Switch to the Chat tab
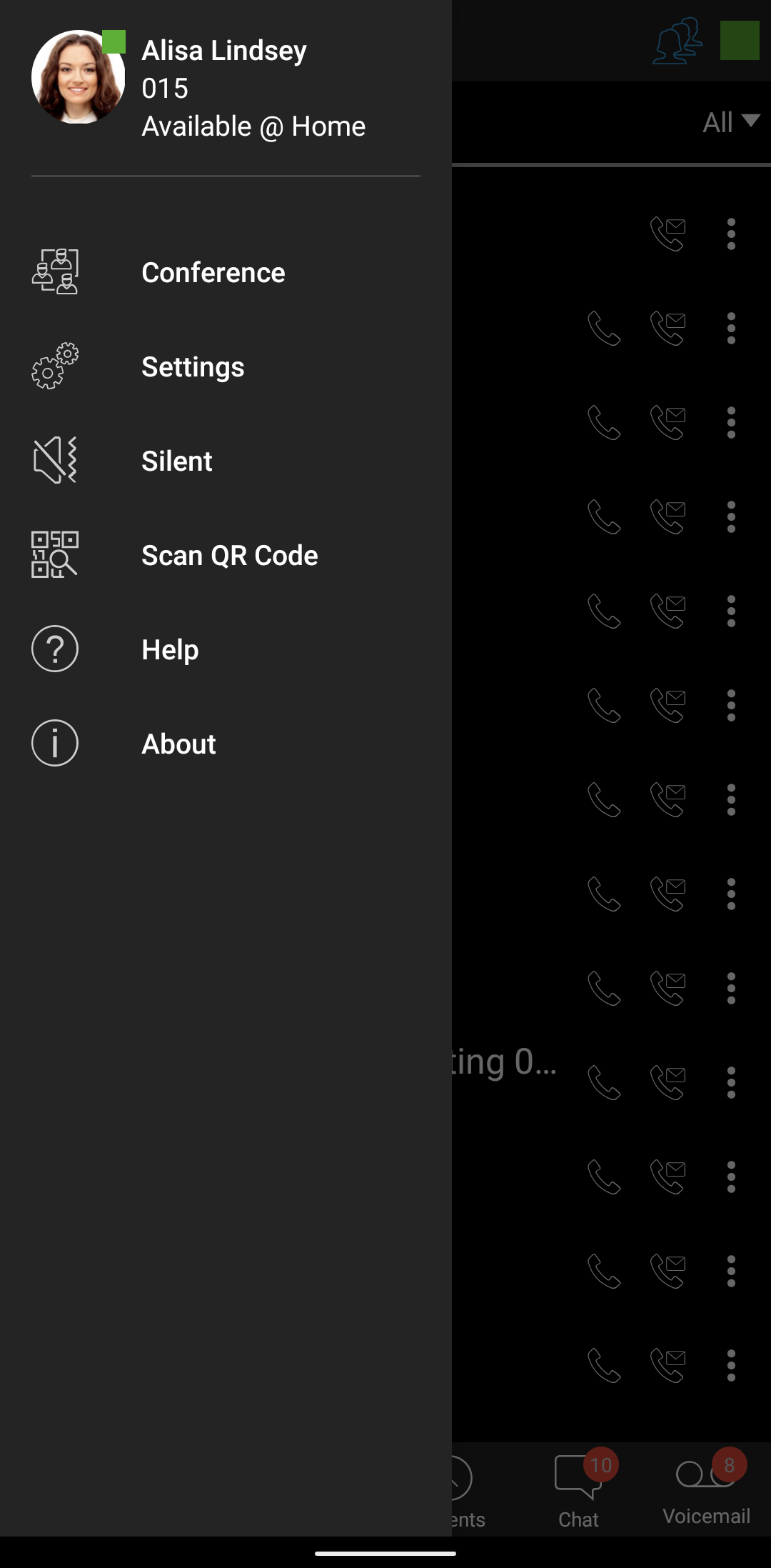Image resolution: width=771 pixels, height=1568 pixels. [579, 1490]
